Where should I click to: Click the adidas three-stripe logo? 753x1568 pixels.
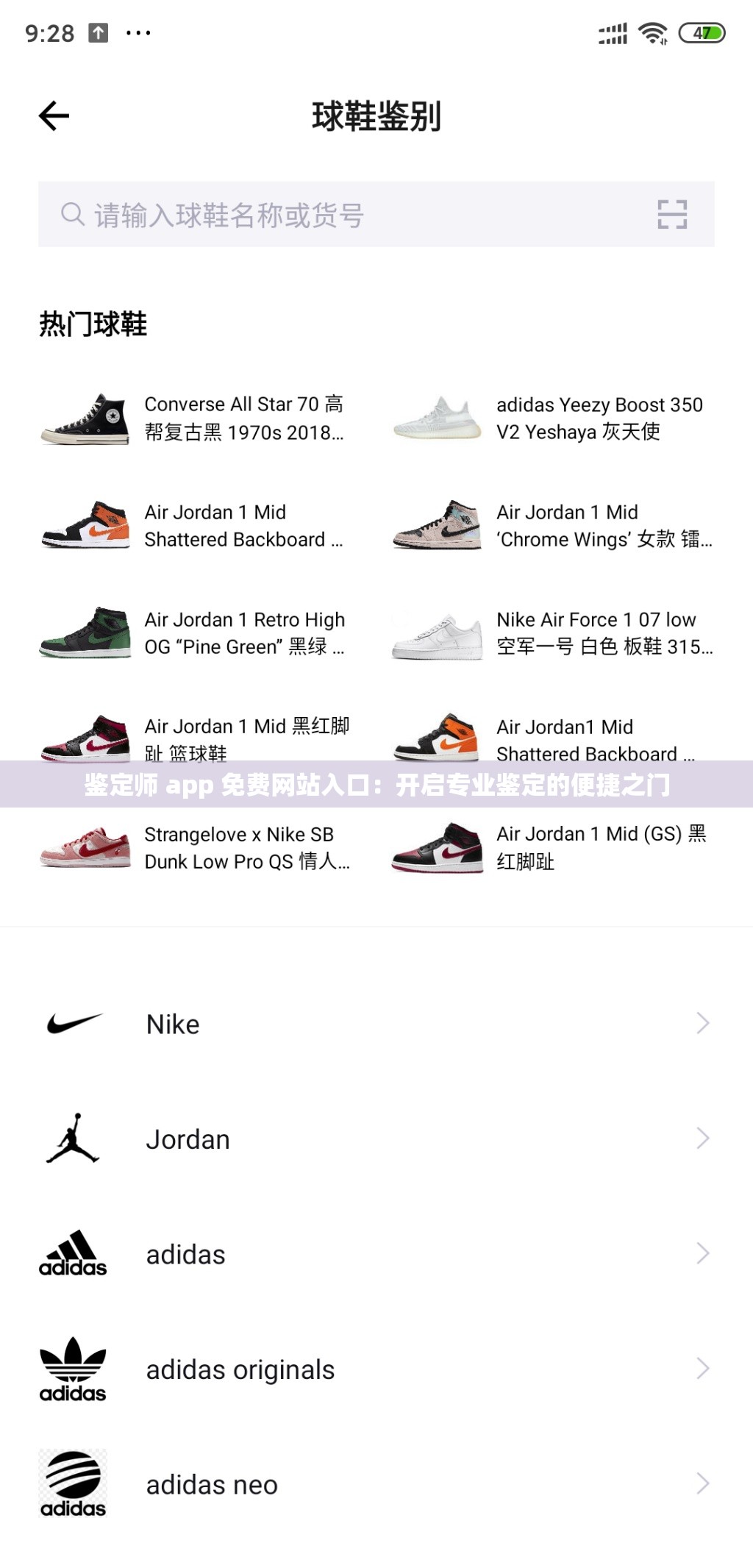[71, 1254]
